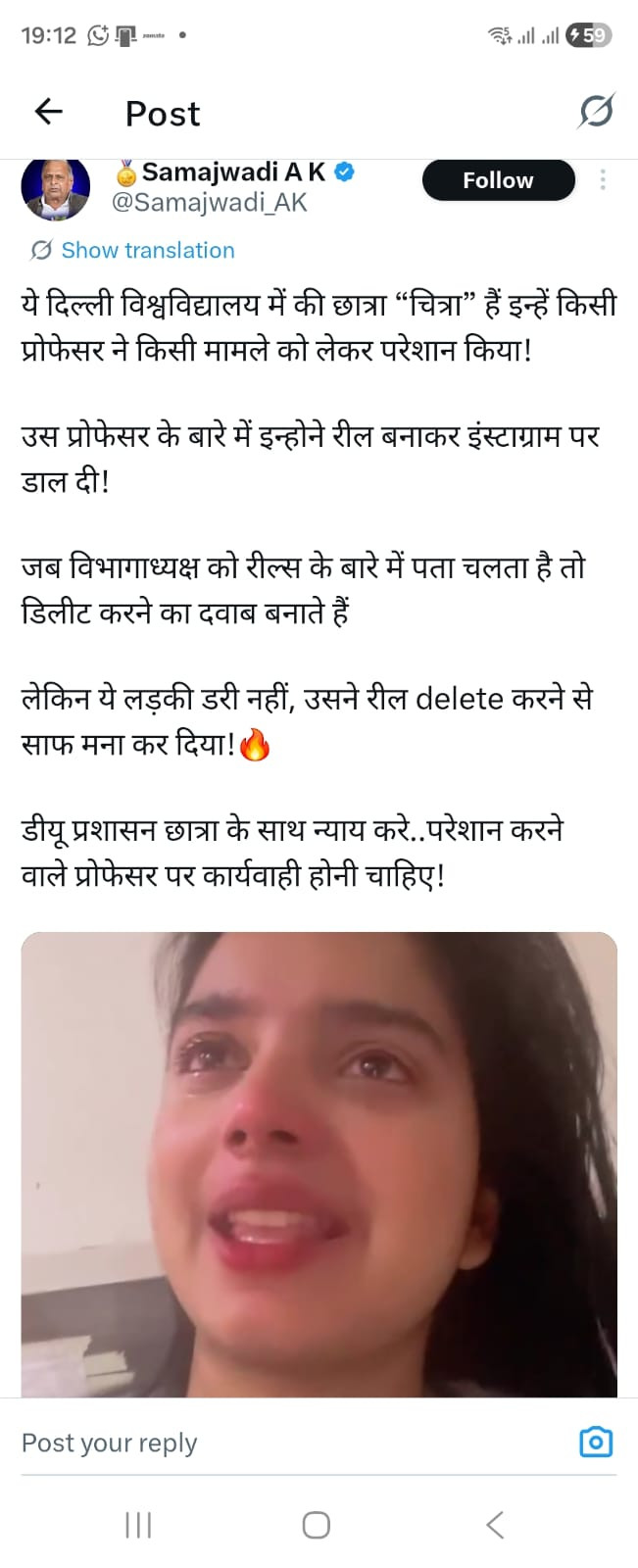
Task: Open Samajwadi A K's profile picture
Action: pos(56,188)
